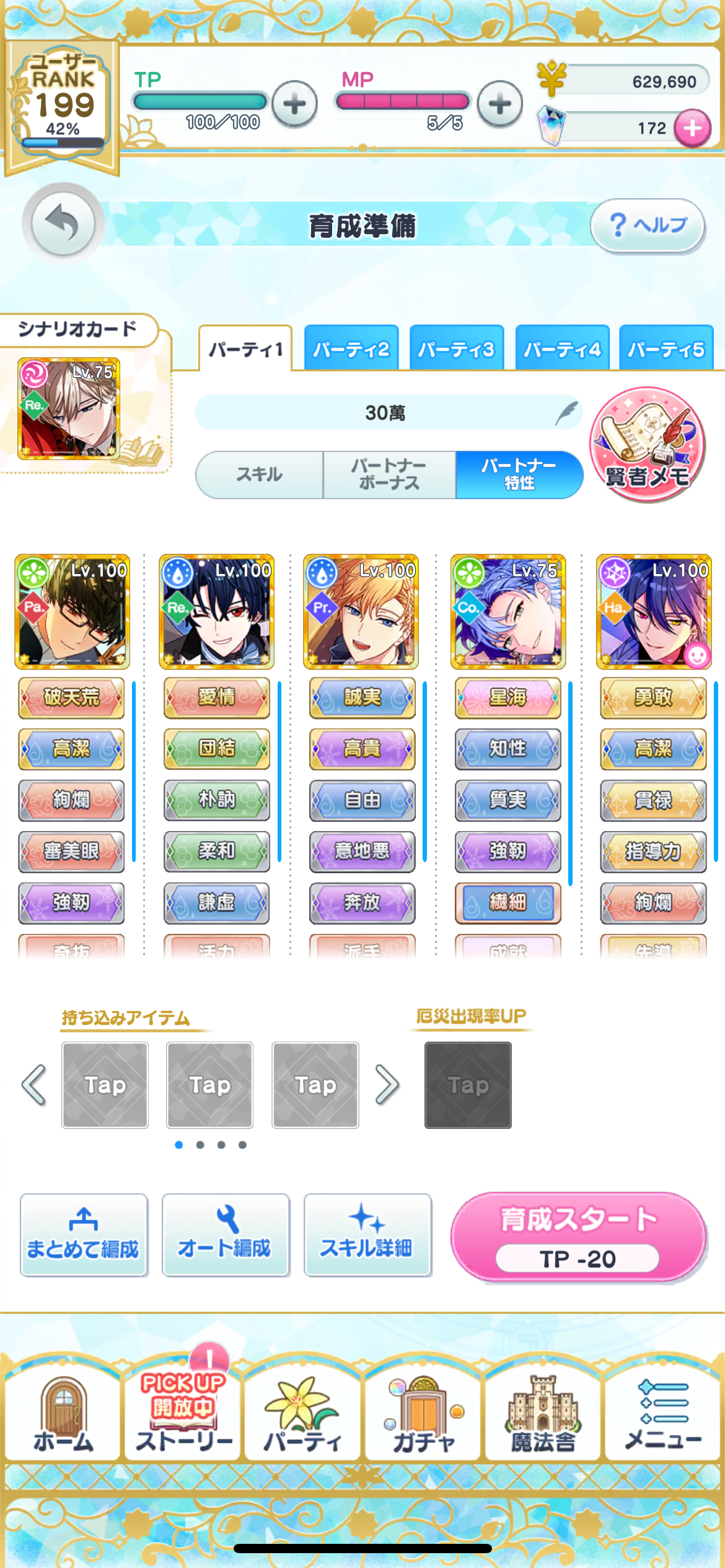This screenshot has height=1568, width=725.
Task: Show the next carry-in items page
Action: tap(387, 1084)
